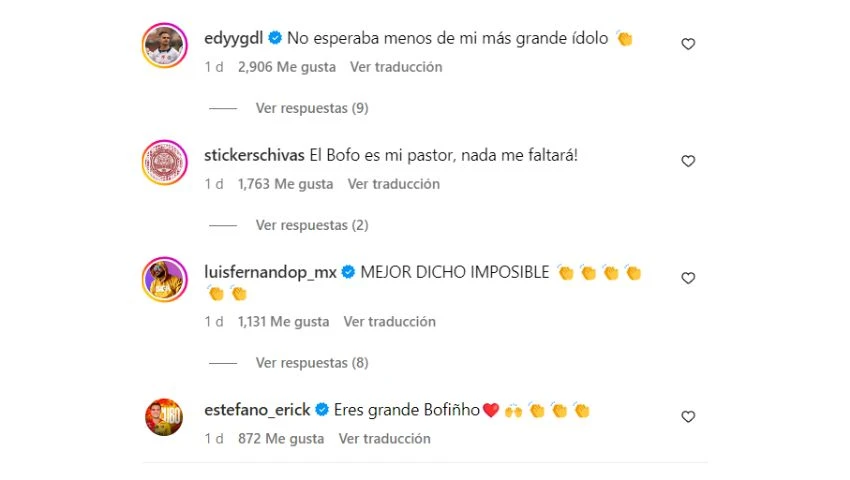Open the username link luisfernandop_mx
The image size is (850, 480).
[x=270, y=272]
